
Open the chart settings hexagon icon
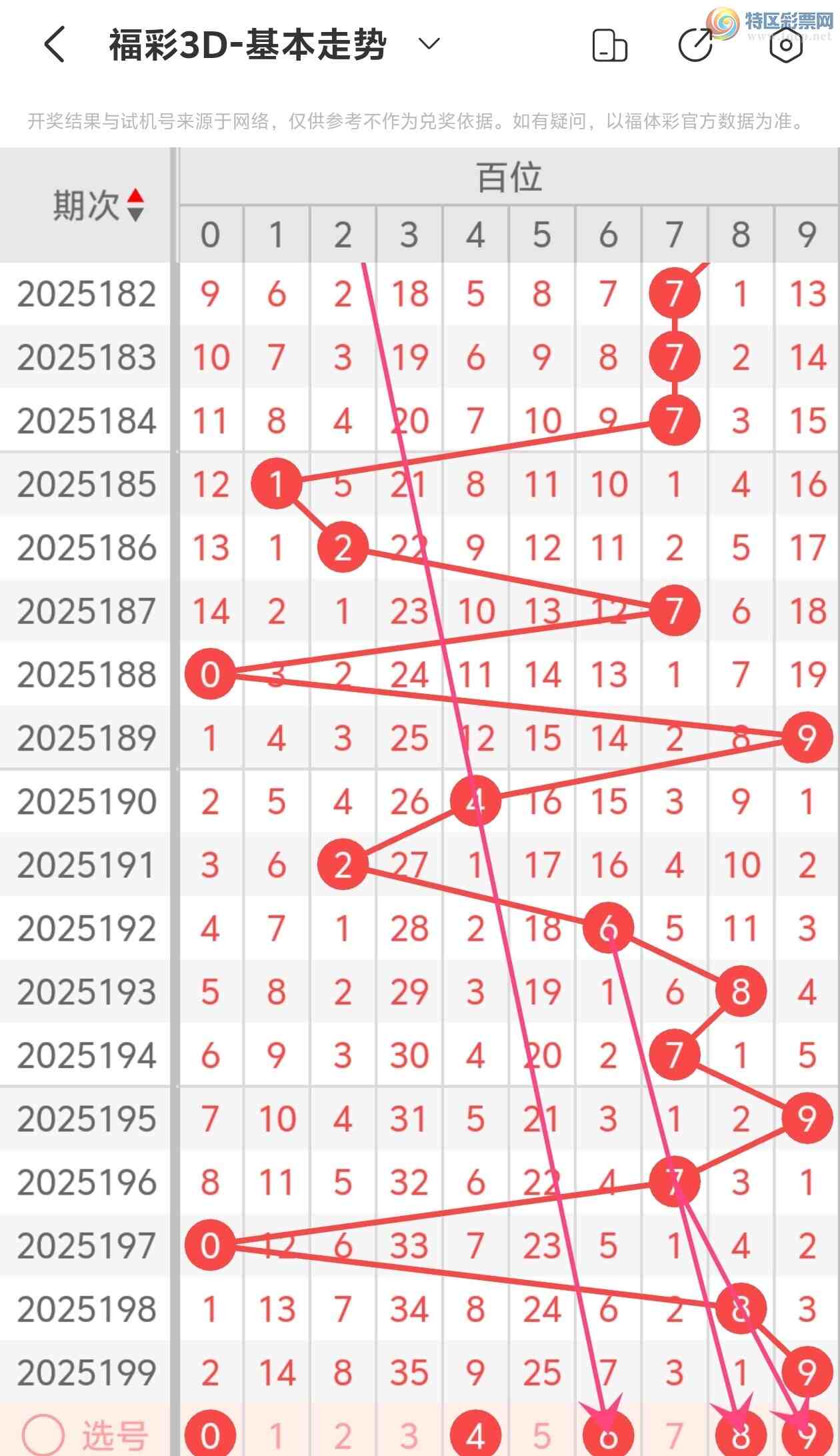coord(786,45)
